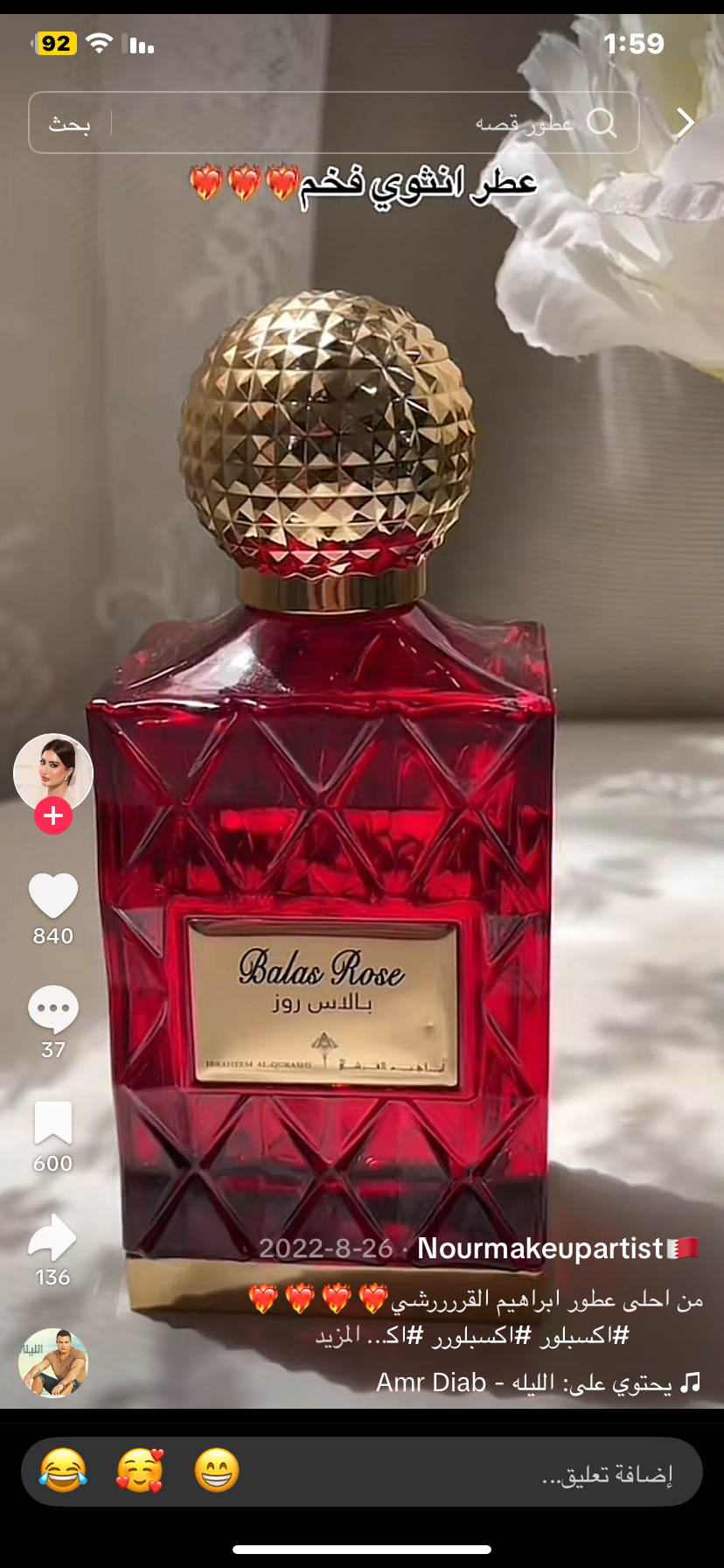Send the laughing-tears emoji reaction
724x1568 pixels.
click(63, 1470)
